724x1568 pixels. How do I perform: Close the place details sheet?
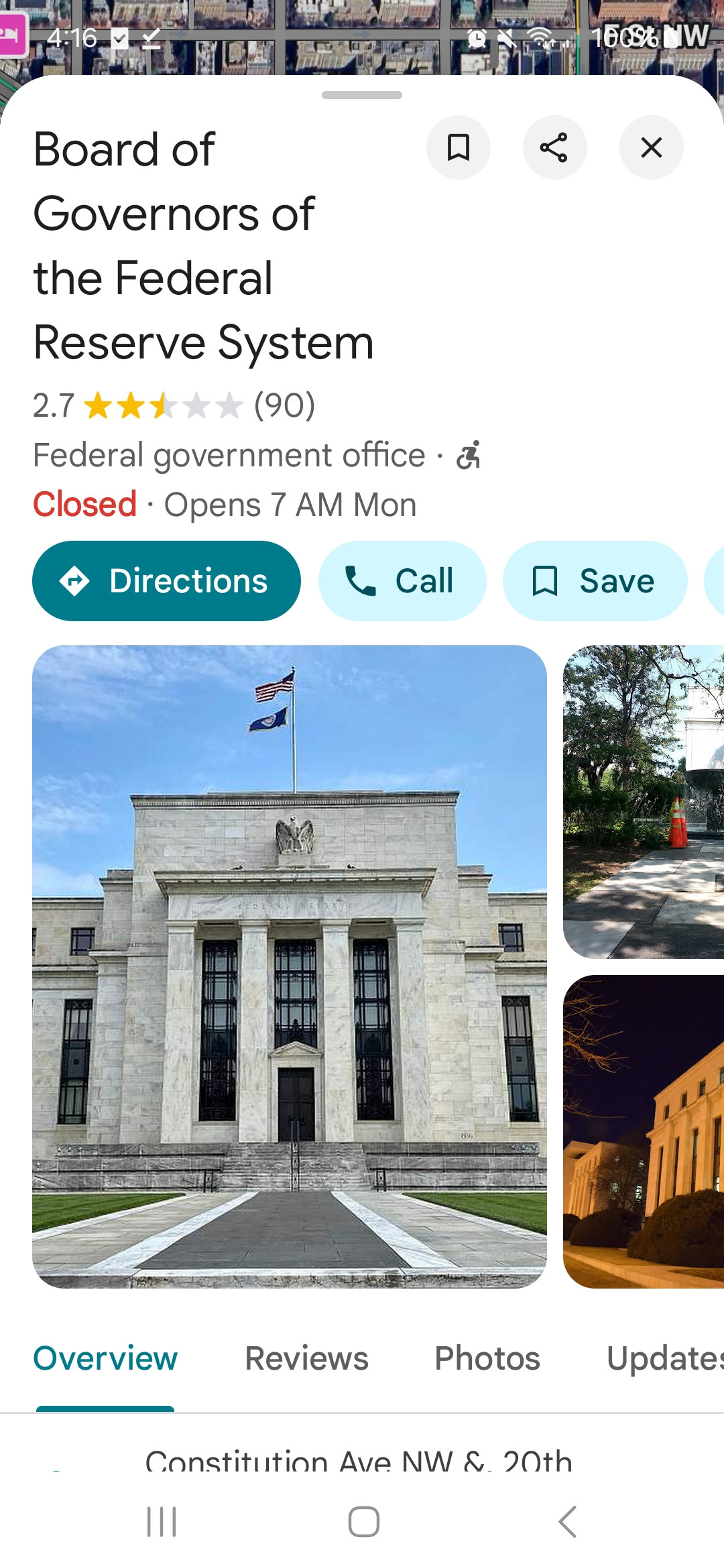coord(651,147)
